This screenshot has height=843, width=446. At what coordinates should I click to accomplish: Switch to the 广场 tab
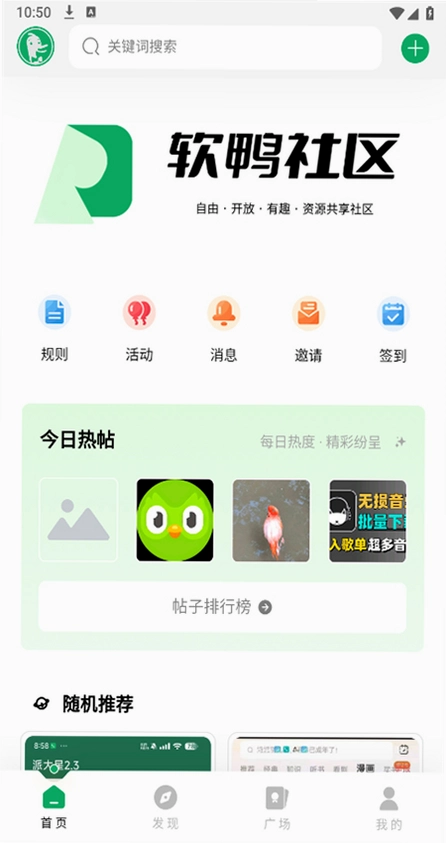(x=277, y=806)
